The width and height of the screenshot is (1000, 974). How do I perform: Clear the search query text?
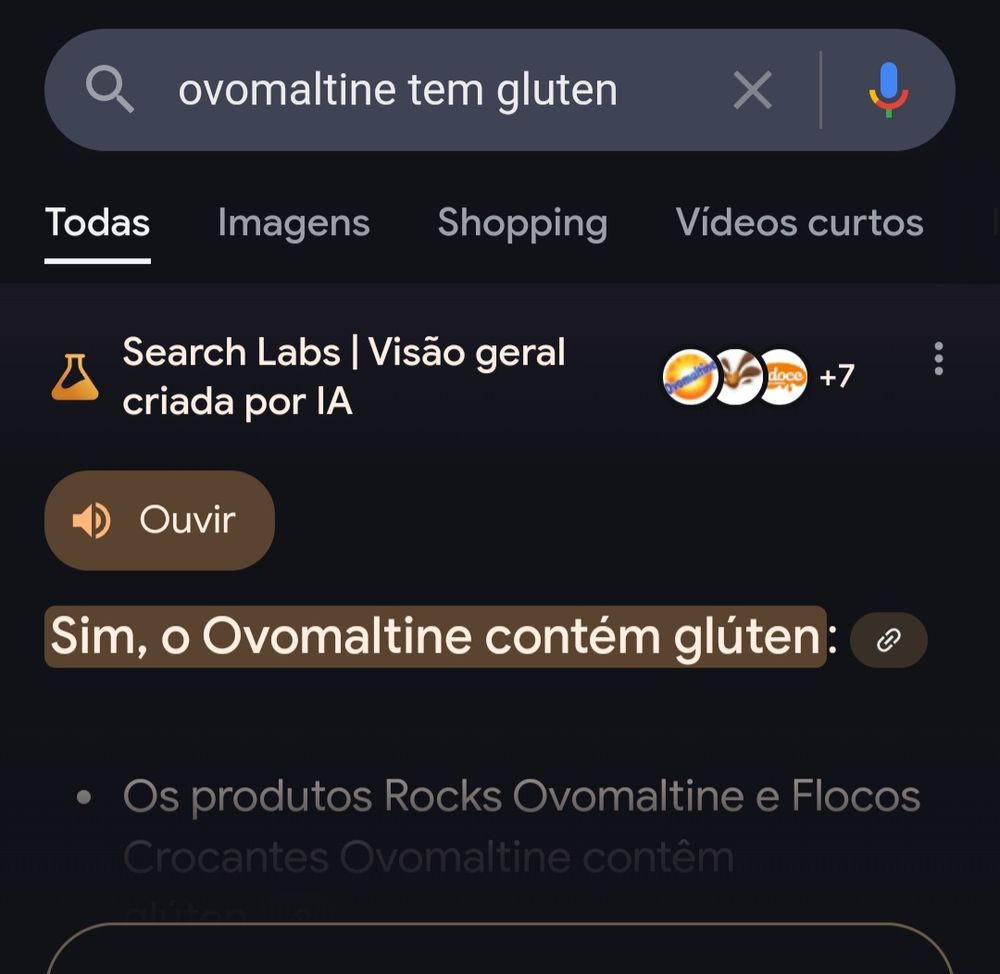pos(752,91)
